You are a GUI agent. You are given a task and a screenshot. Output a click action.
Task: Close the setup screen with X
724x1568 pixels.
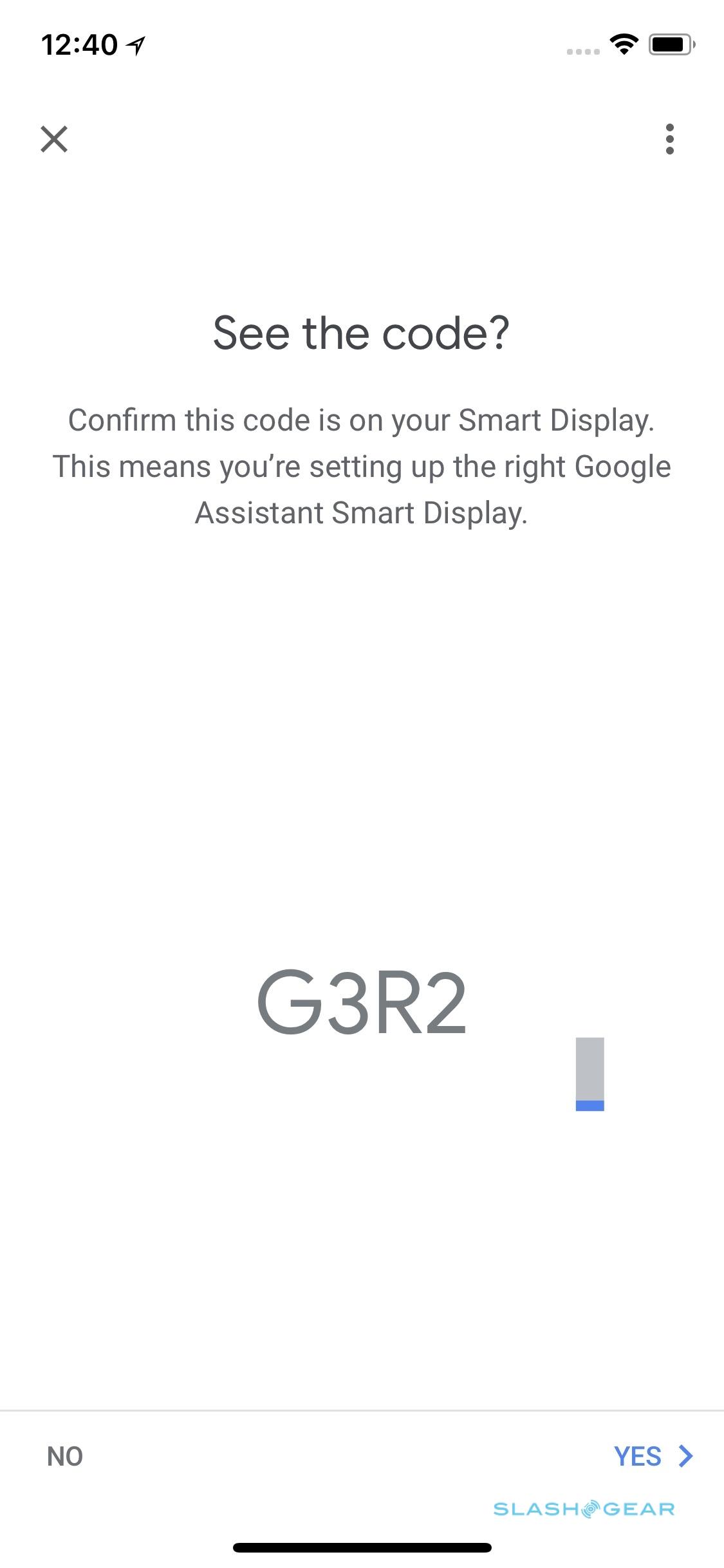[x=54, y=139]
